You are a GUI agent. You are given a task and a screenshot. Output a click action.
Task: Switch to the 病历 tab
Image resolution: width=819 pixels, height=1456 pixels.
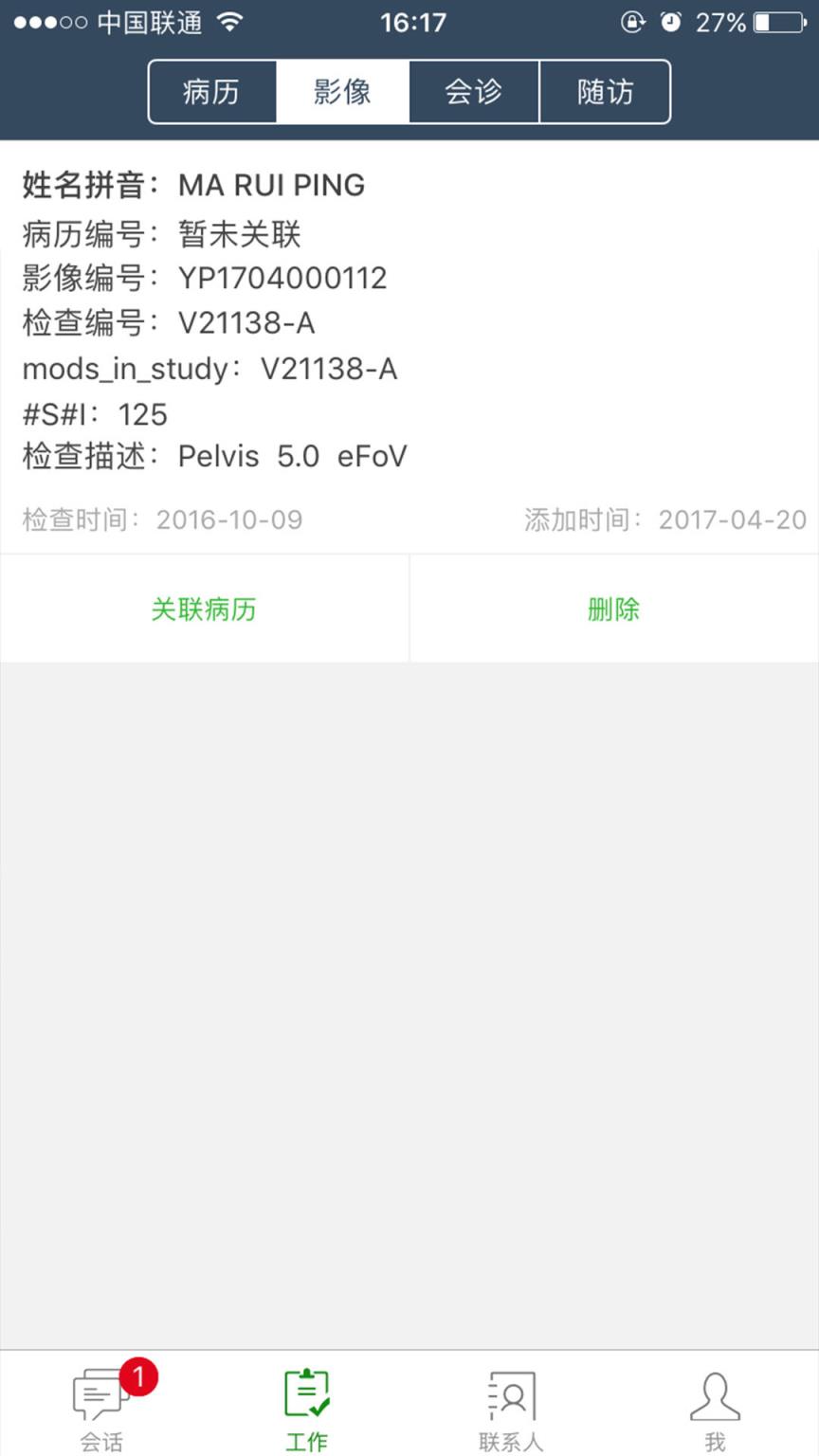(212, 91)
